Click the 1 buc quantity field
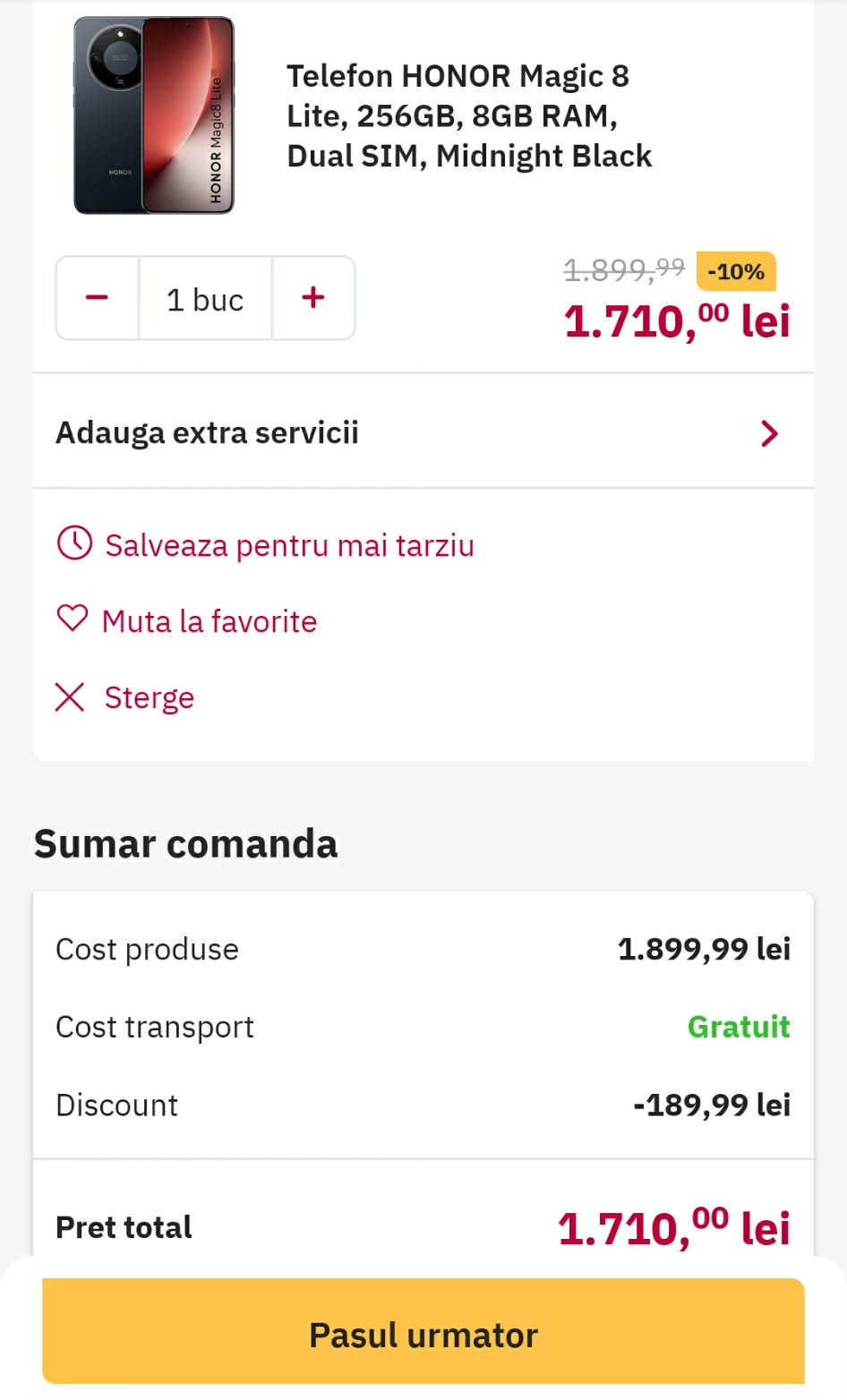Image resolution: width=847 pixels, height=1400 pixels. (204, 299)
